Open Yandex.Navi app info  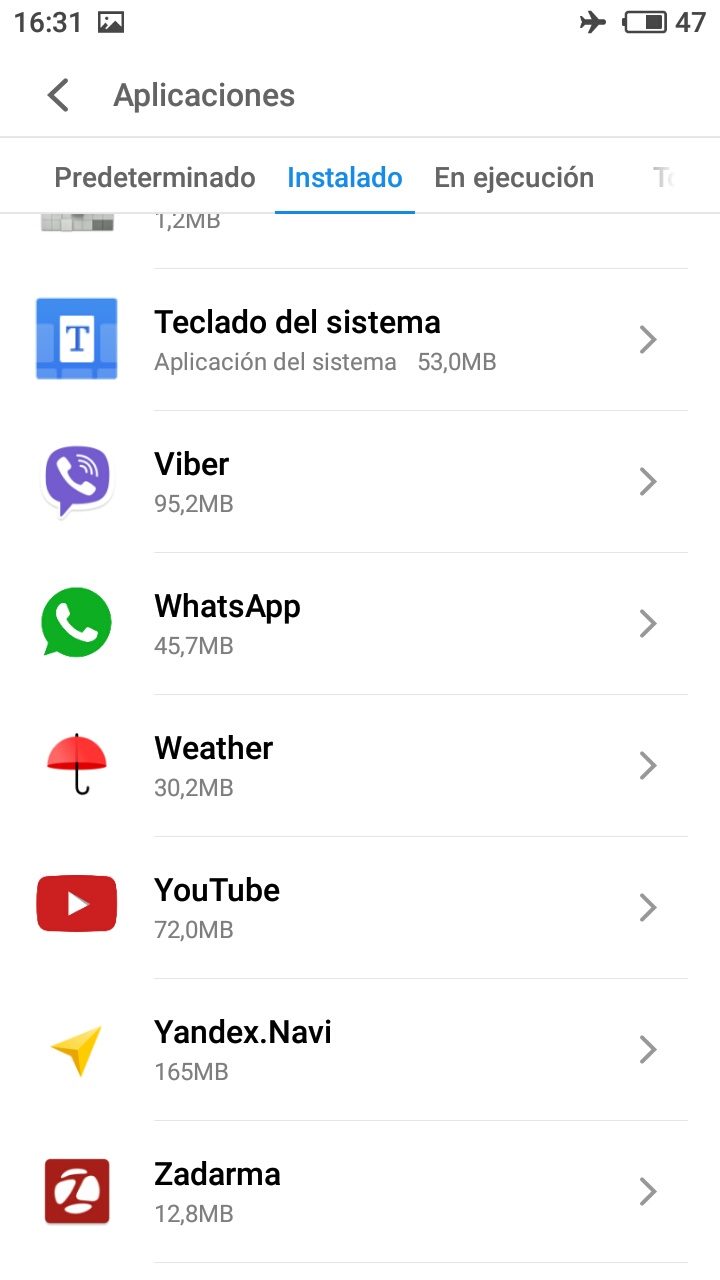360,1050
